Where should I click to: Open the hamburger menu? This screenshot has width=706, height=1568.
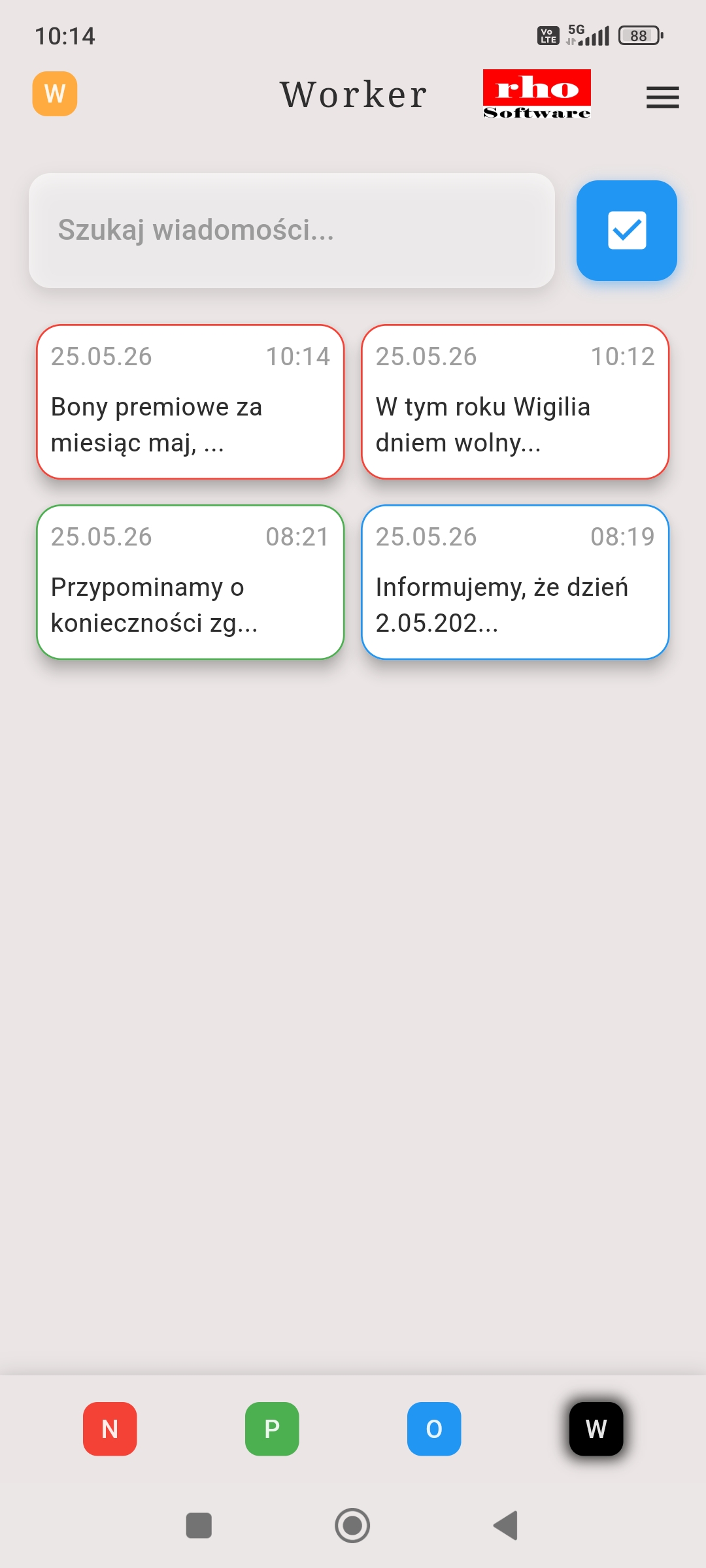coord(662,97)
